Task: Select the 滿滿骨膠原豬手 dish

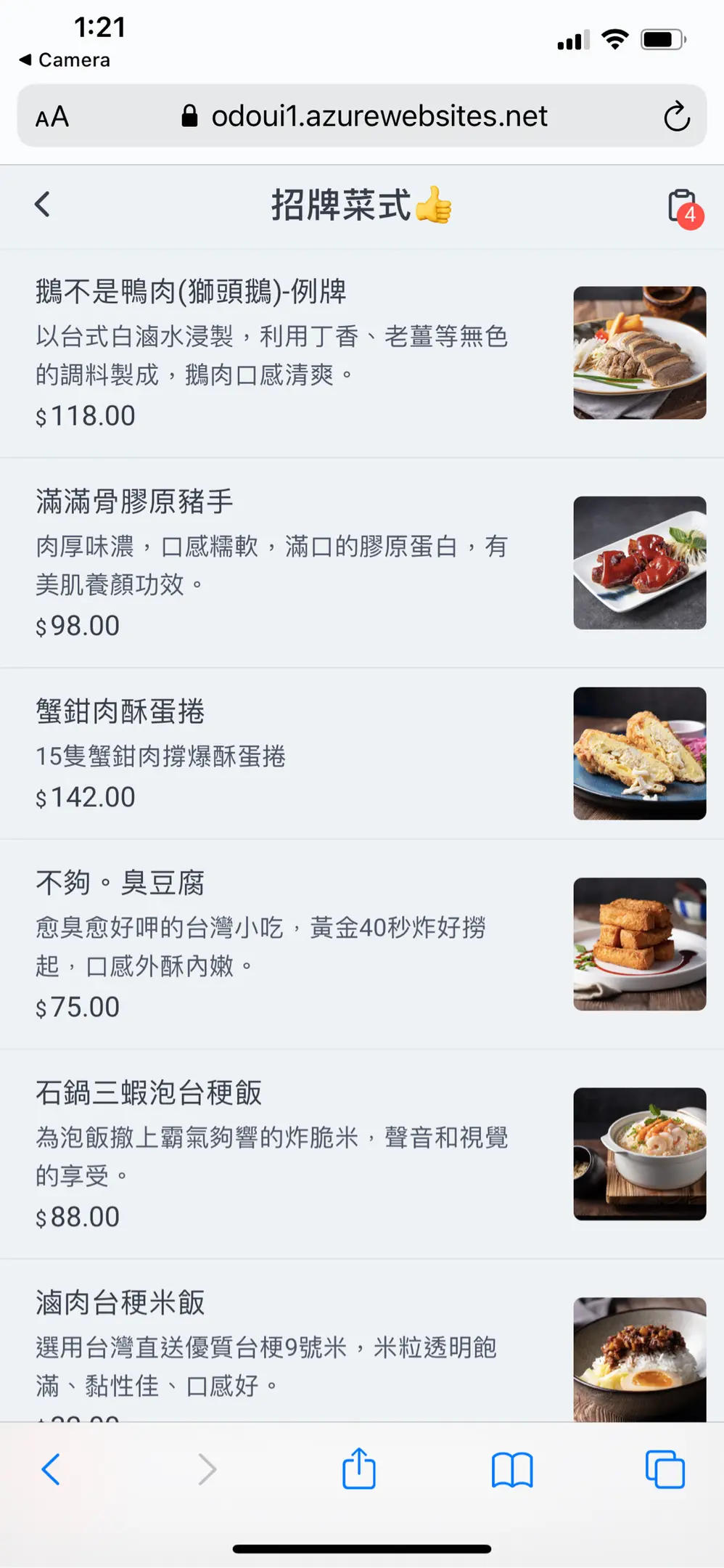Action: click(362, 563)
